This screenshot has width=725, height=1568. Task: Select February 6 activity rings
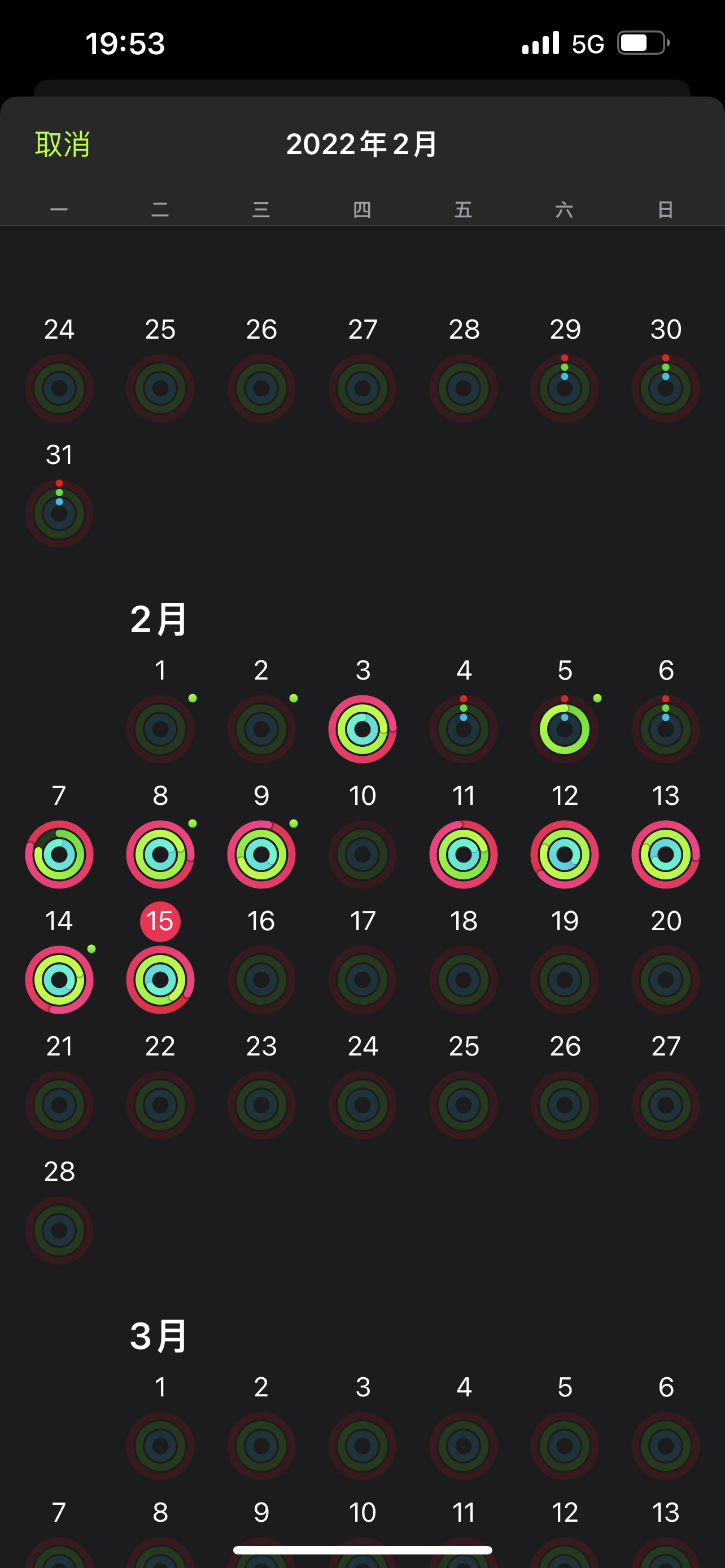665,729
